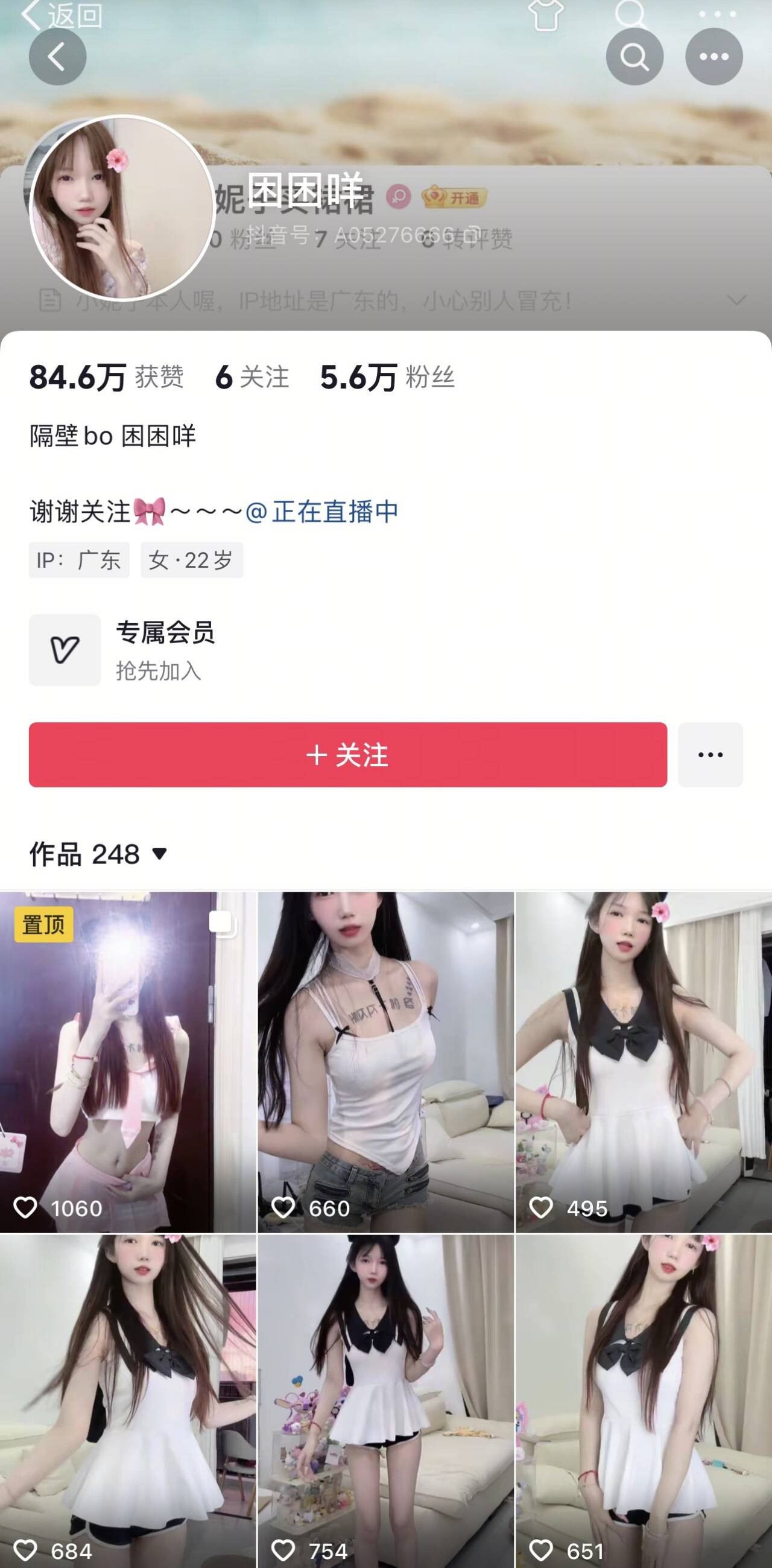Tap the +关注 follow button
772x1568 pixels.
click(x=347, y=755)
